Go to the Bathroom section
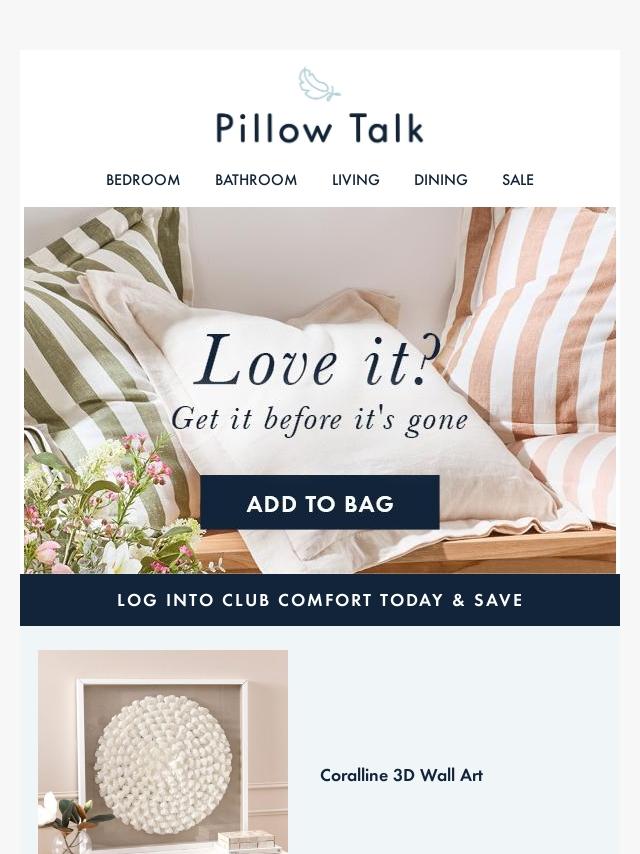The image size is (640, 854). coord(256,180)
